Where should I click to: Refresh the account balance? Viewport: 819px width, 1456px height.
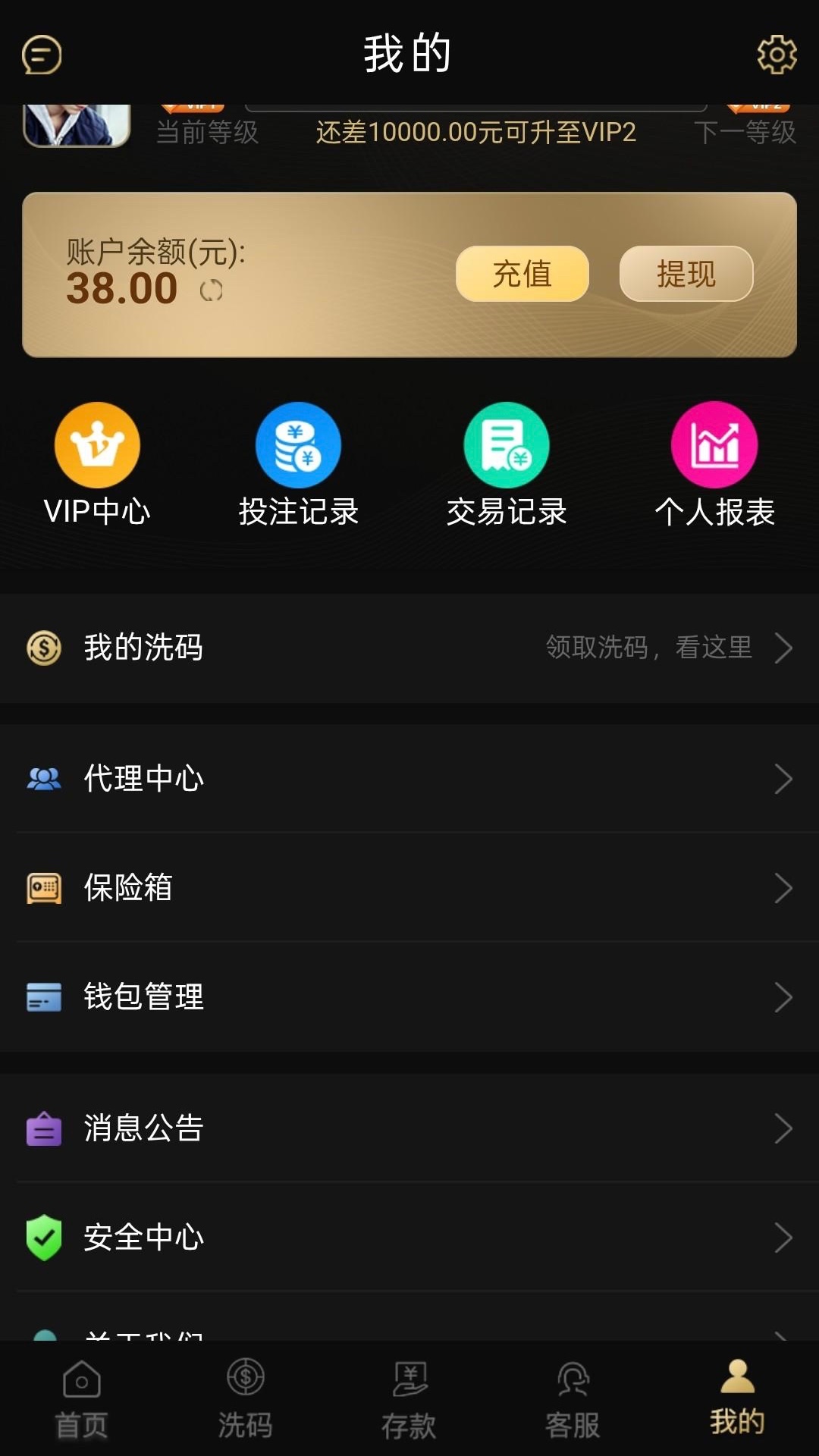212,291
